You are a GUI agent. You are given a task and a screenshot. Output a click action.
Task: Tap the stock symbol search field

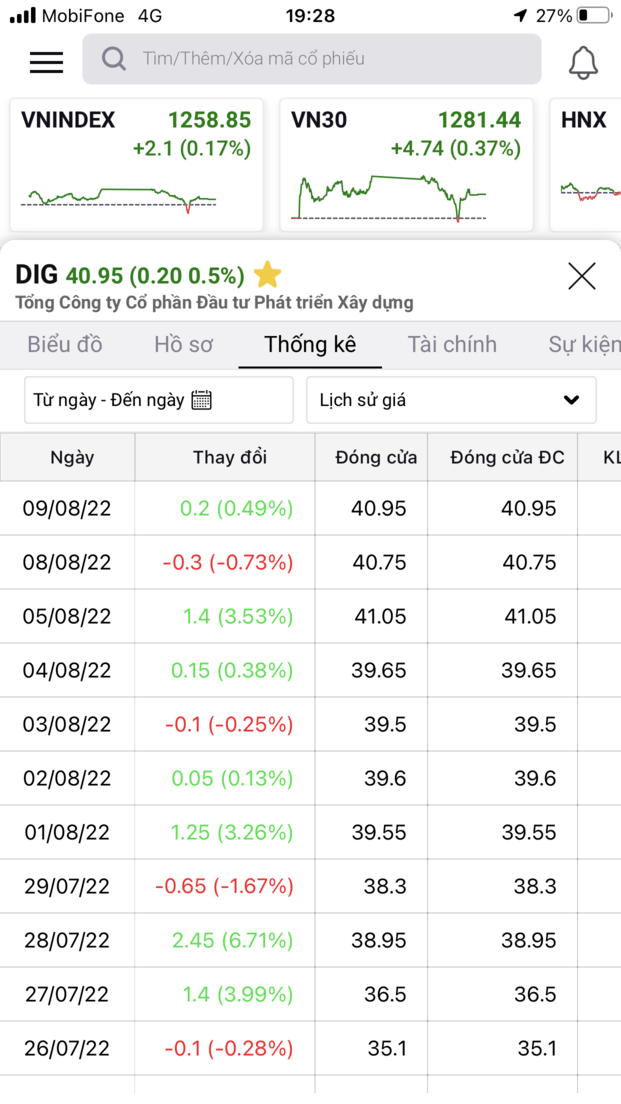tap(312, 59)
